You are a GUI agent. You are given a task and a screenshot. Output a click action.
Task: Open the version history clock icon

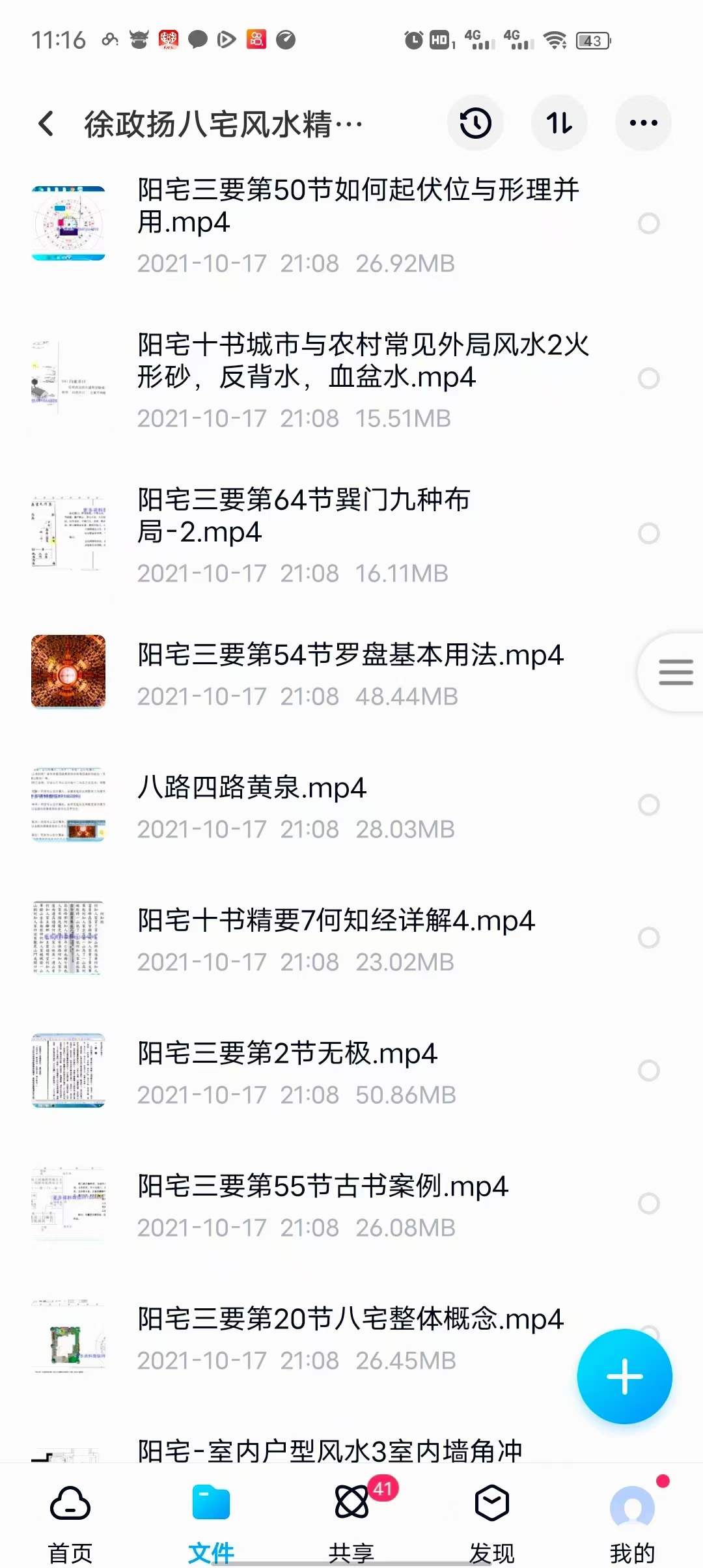coord(475,122)
